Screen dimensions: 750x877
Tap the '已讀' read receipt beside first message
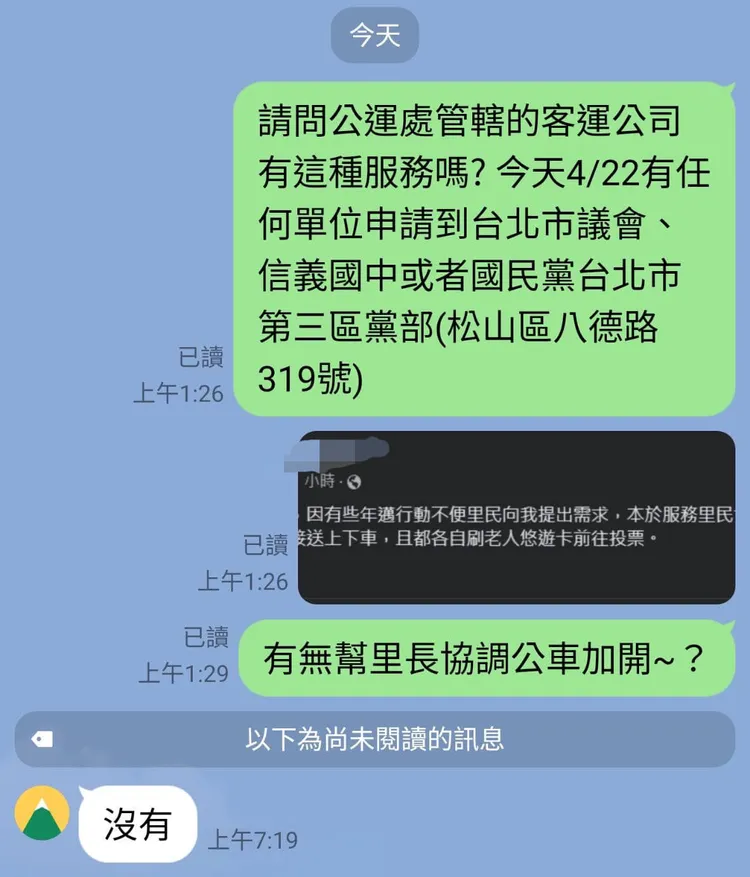click(x=204, y=355)
